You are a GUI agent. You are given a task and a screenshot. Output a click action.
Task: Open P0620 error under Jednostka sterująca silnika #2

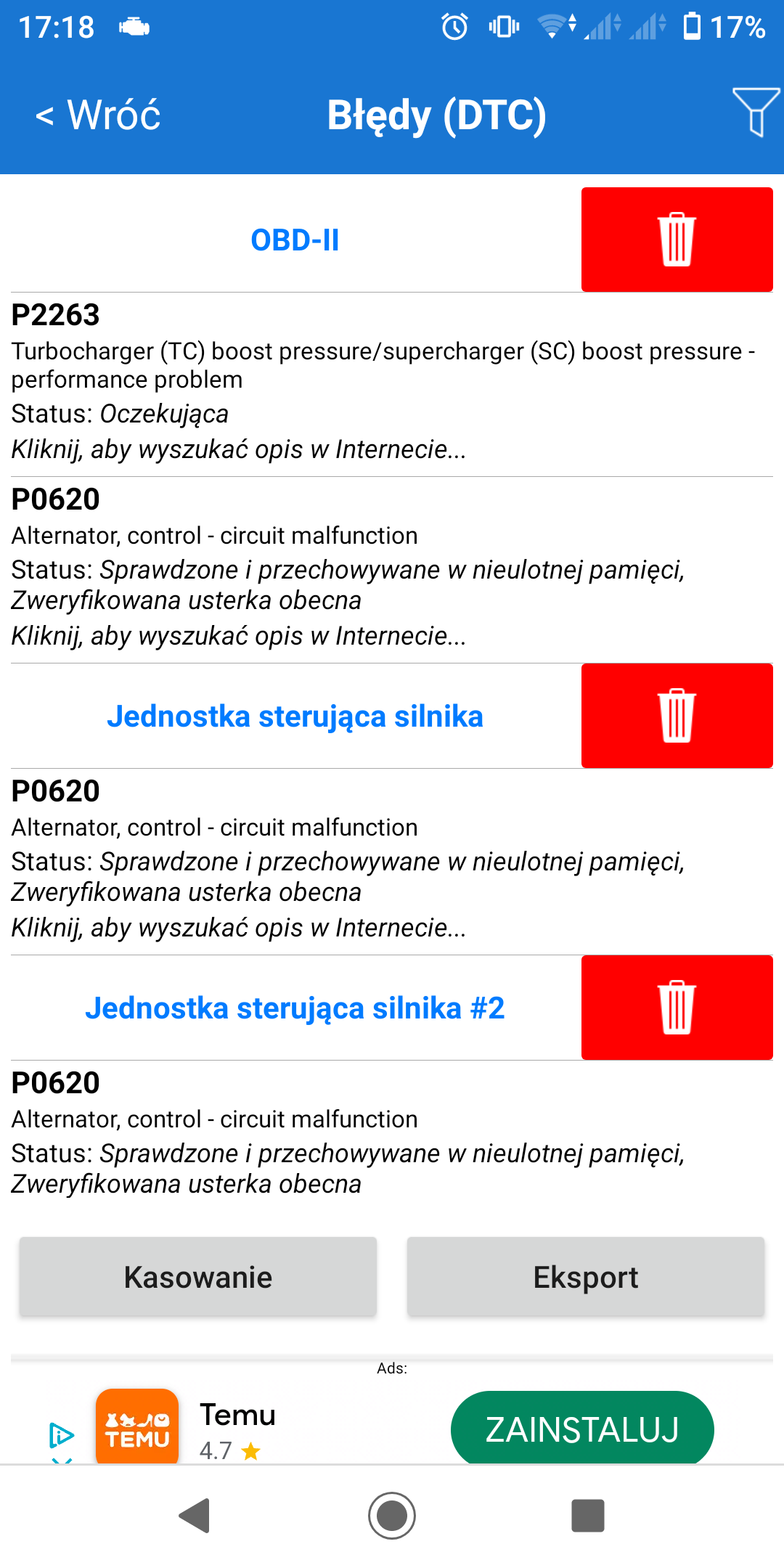tap(392, 1134)
